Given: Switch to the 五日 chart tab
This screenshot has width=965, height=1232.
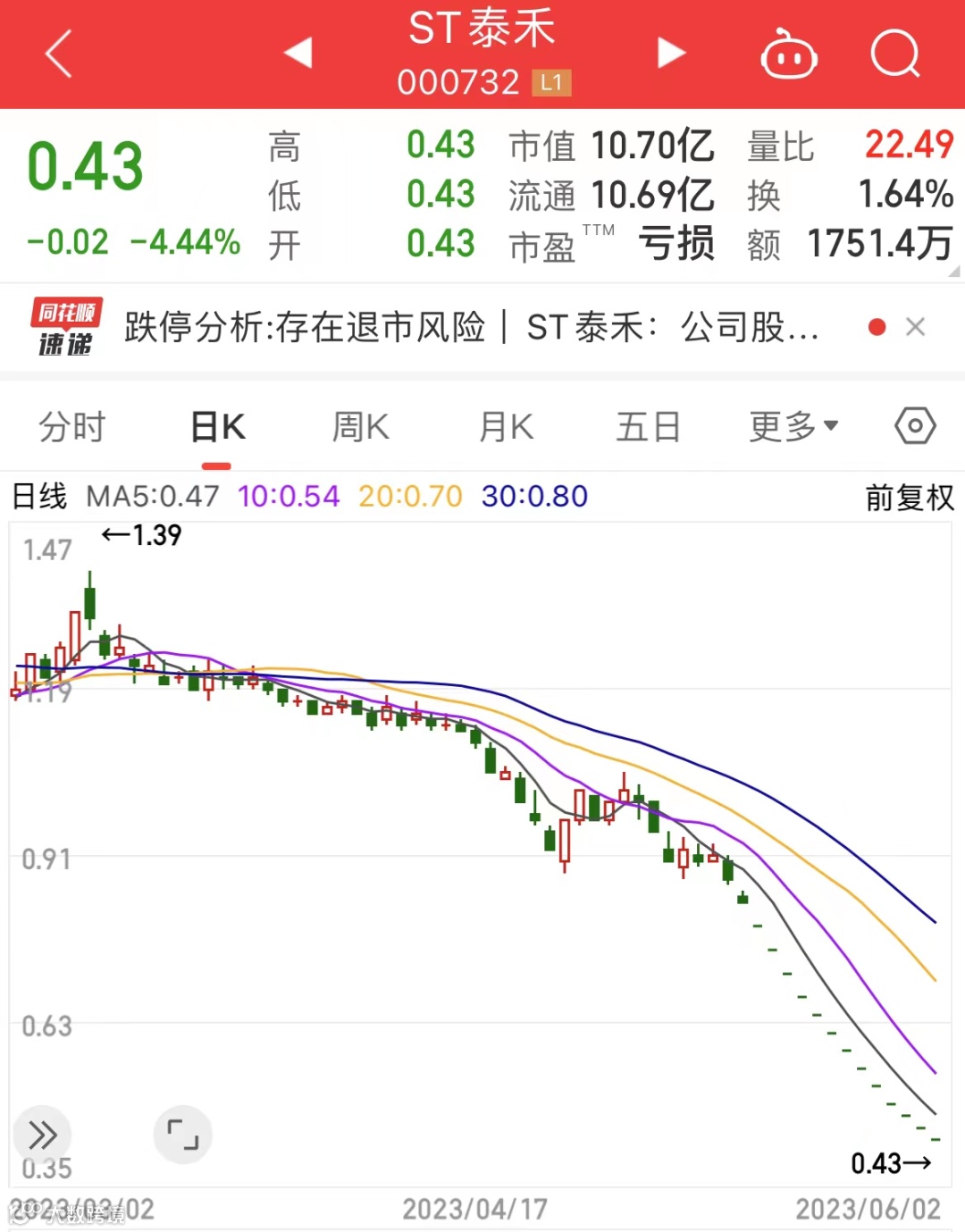Looking at the screenshot, I should (649, 427).
